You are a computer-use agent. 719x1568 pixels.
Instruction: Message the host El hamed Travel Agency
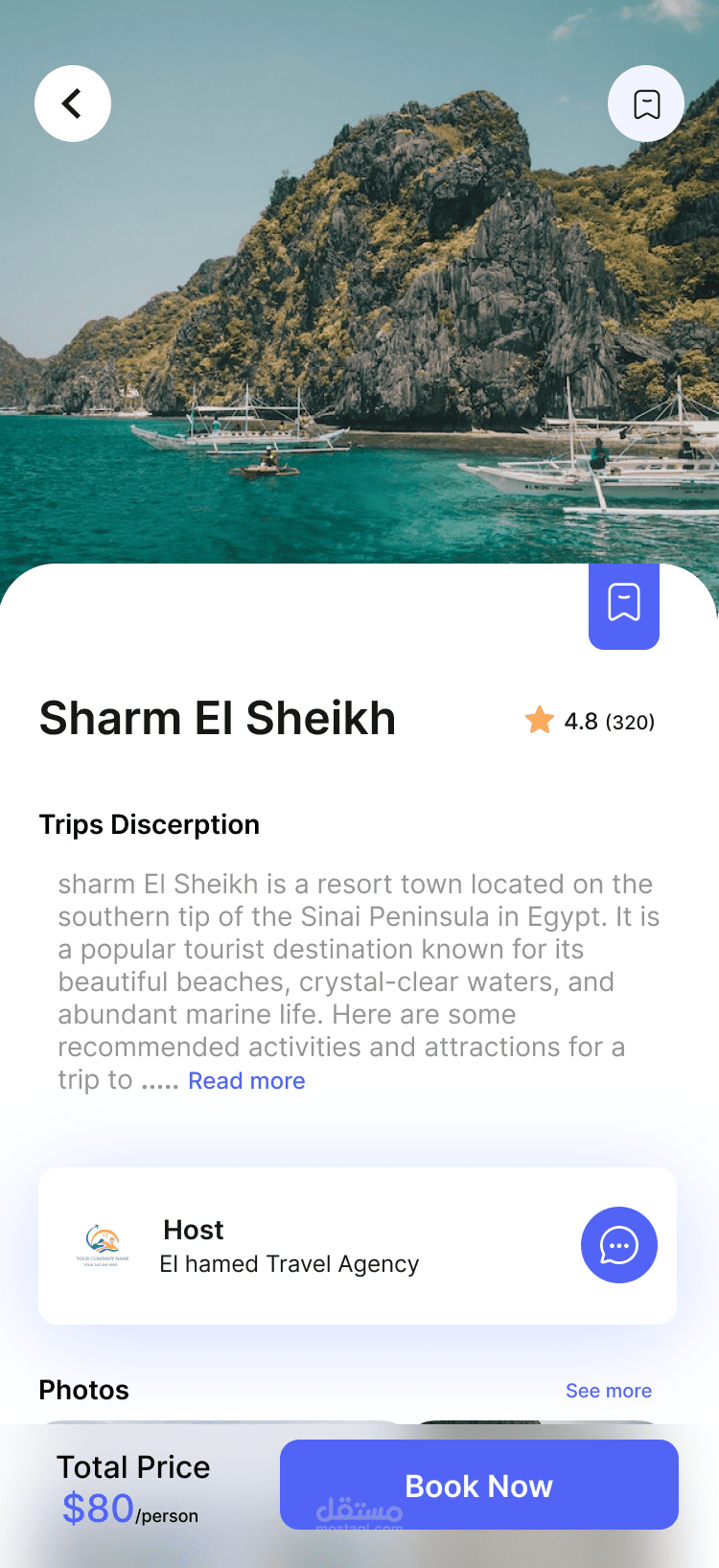coord(619,1245)
